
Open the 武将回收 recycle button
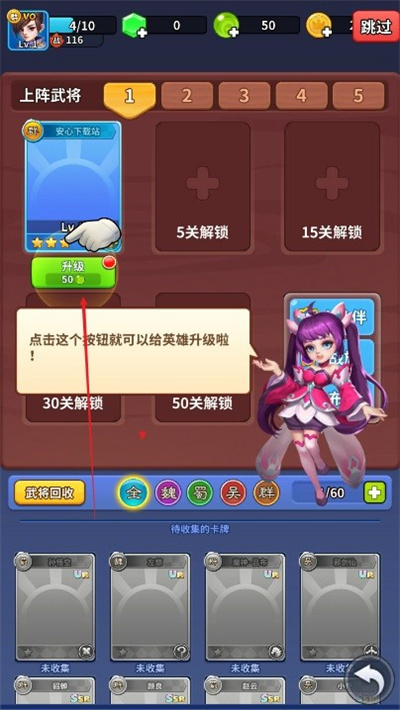[x=49, y=493]
